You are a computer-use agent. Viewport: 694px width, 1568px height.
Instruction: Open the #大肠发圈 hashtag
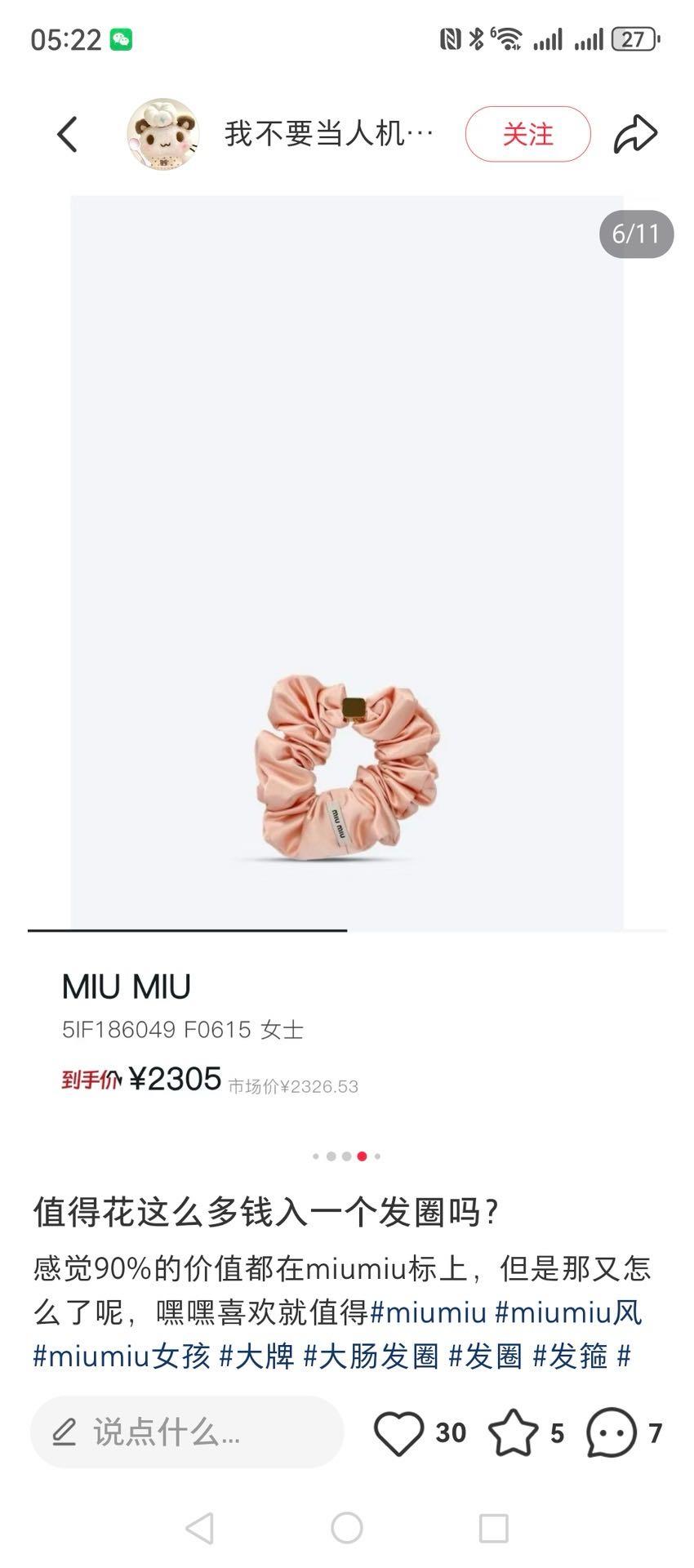[x=371, y=1356]
